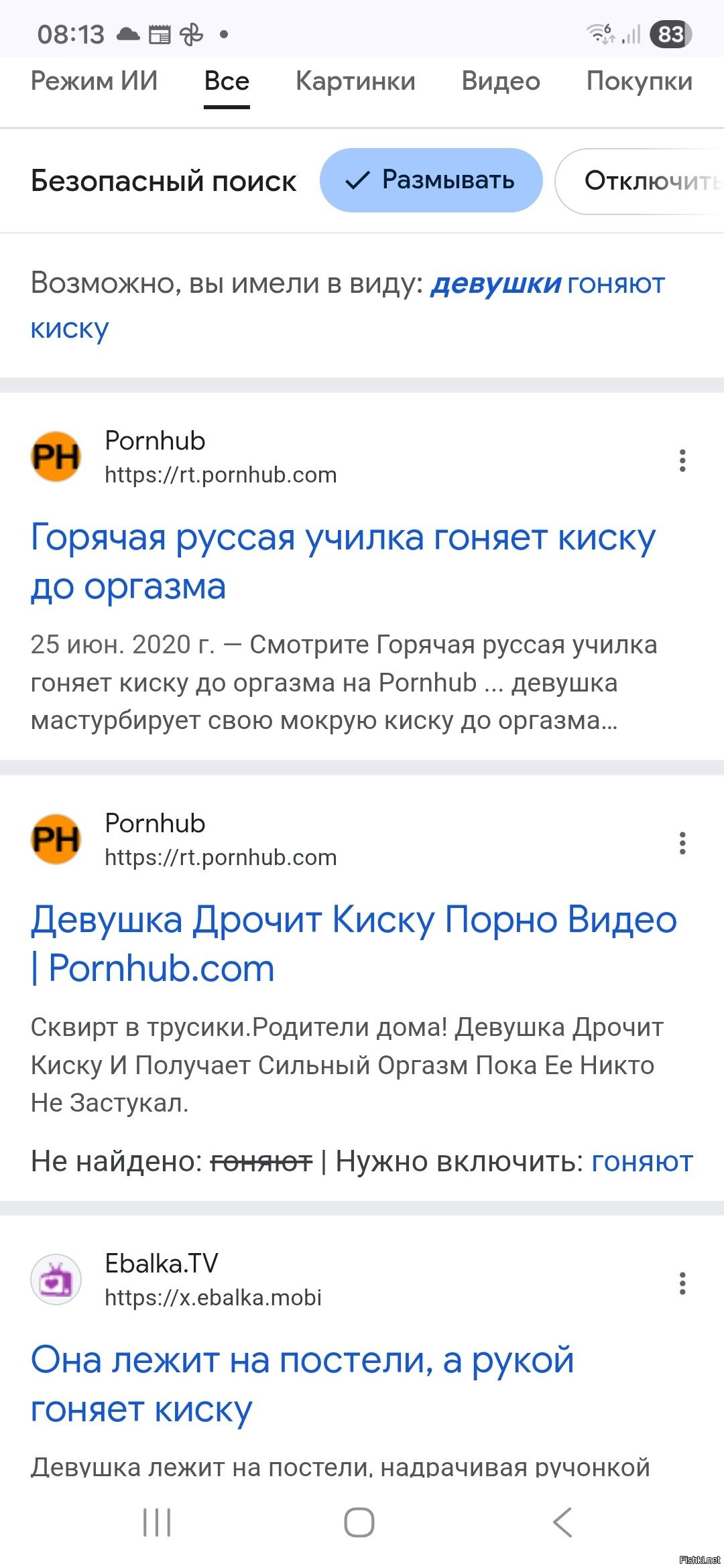Viewport: 724px width, 1568px height.
Task: Open overflow menu of the Ebalka.TV result
Action: pos(682,1283)
